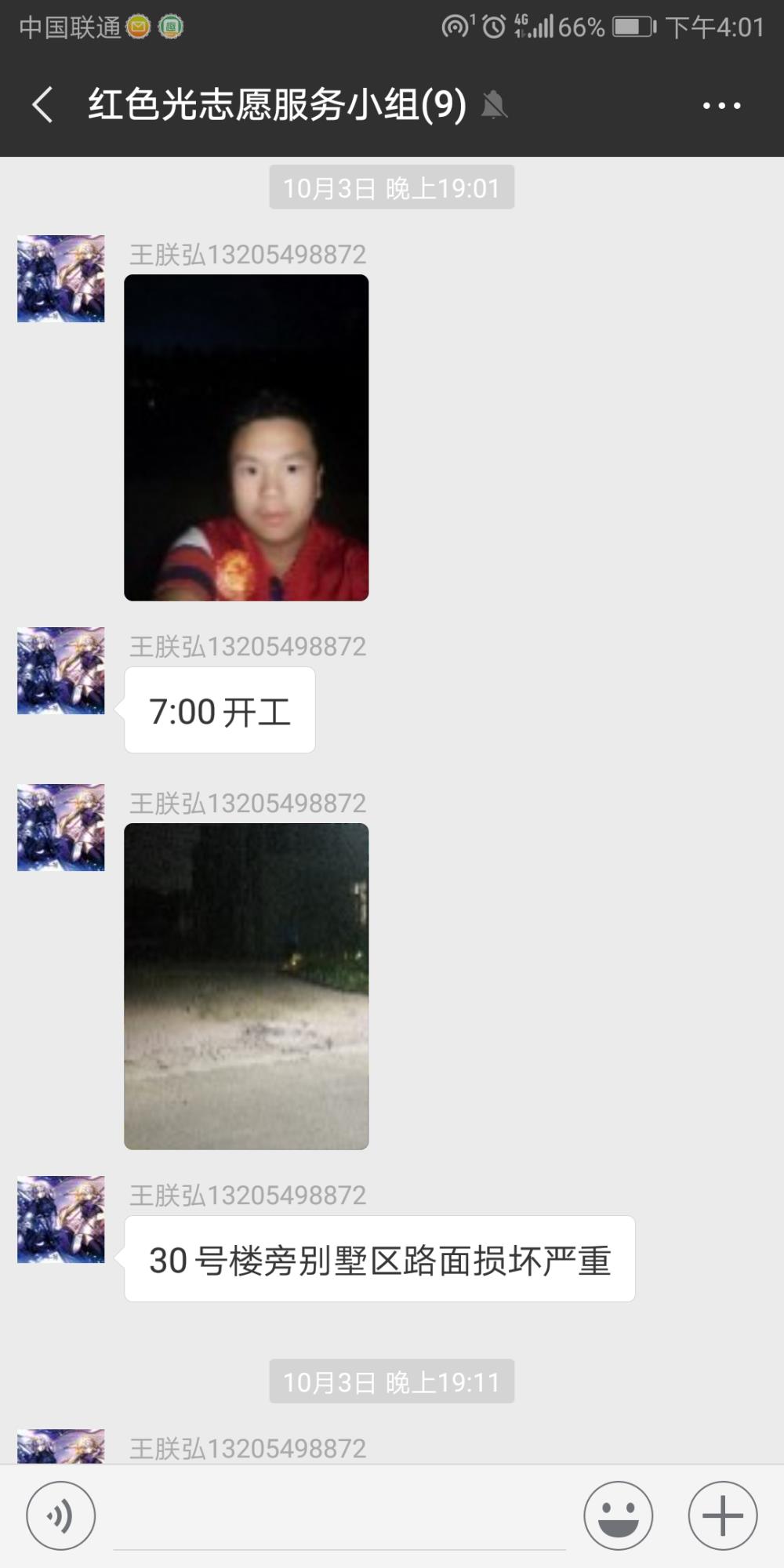The height and width of the screenshot is (1568, 784).
Task: Open the plus attachment menu
Action: click(x=722, y=1515)
